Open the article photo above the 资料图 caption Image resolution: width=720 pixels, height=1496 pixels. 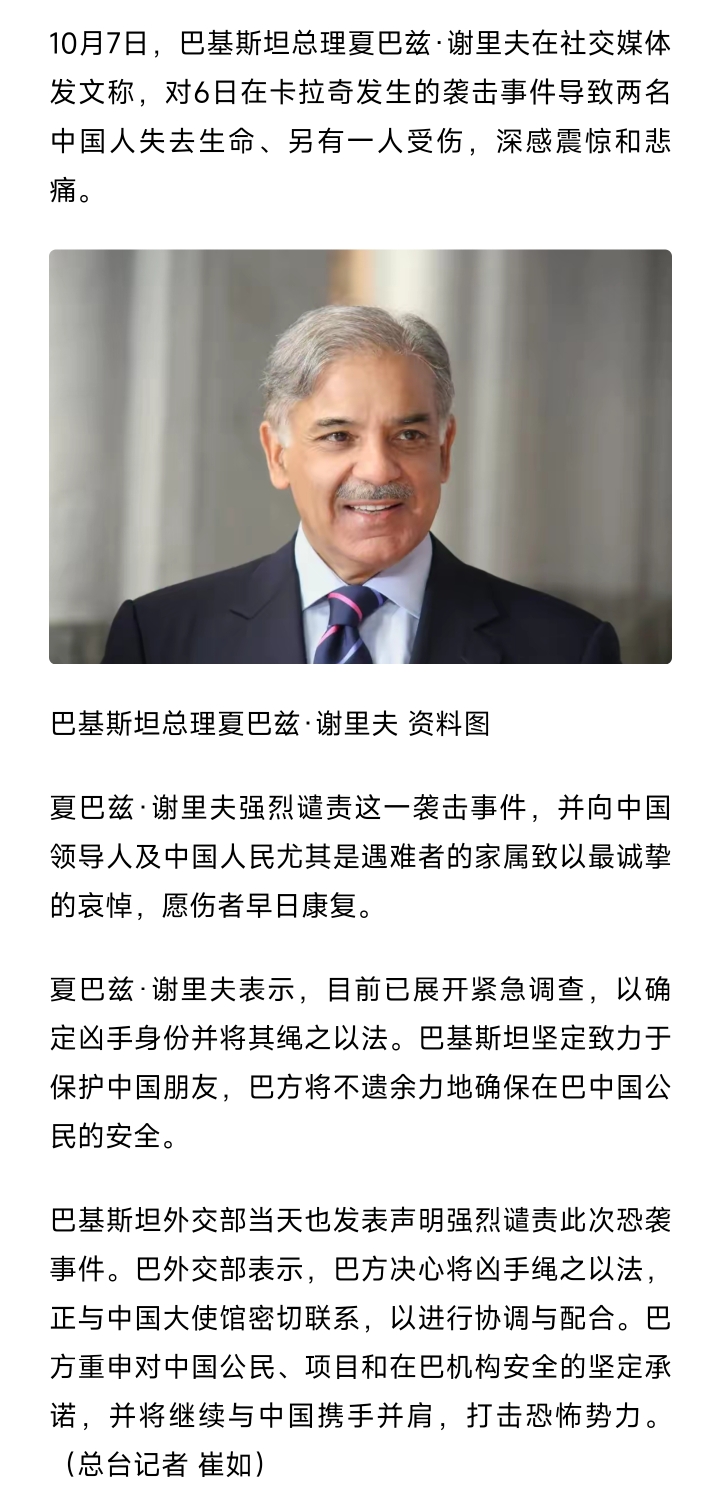[360, 457]
